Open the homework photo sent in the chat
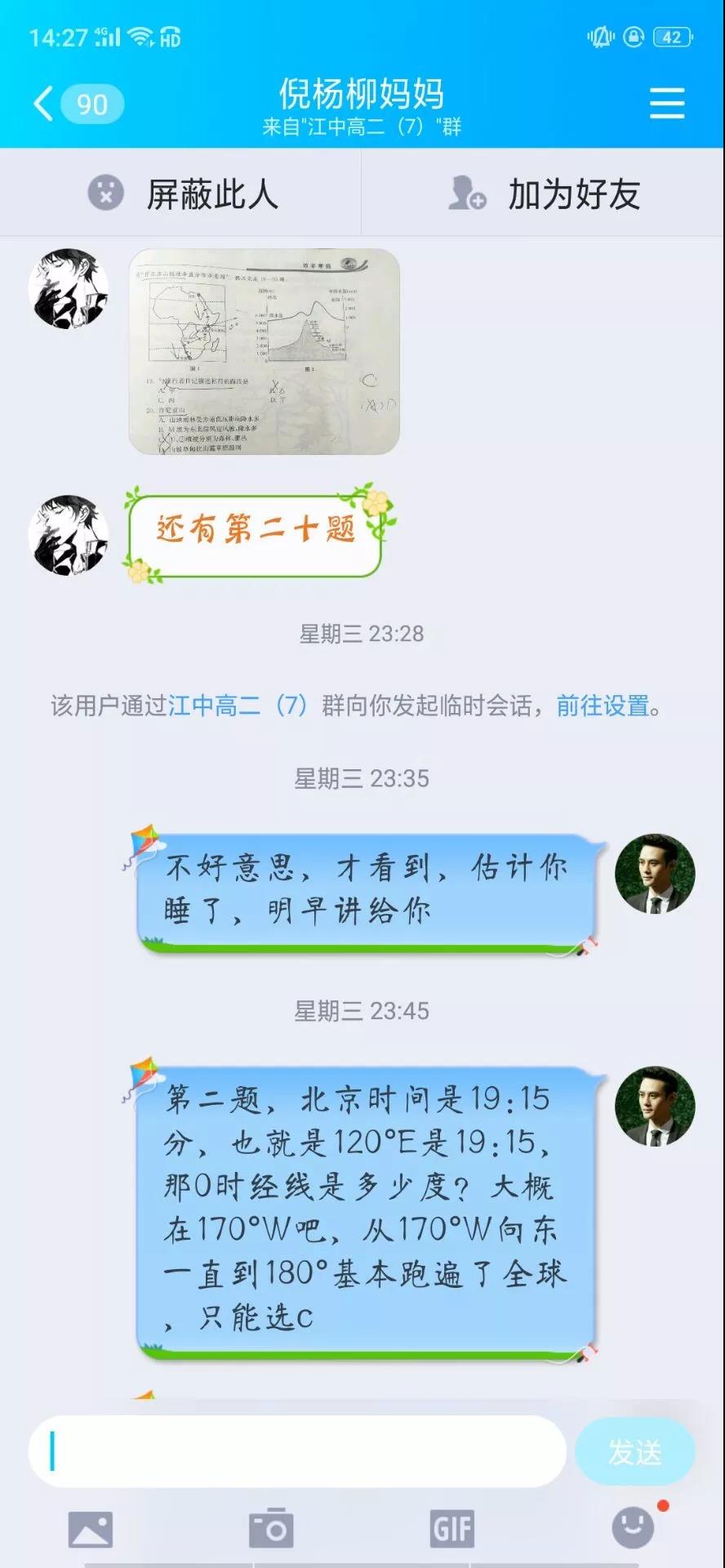The image size is (725, 1568). click(264, 351)
